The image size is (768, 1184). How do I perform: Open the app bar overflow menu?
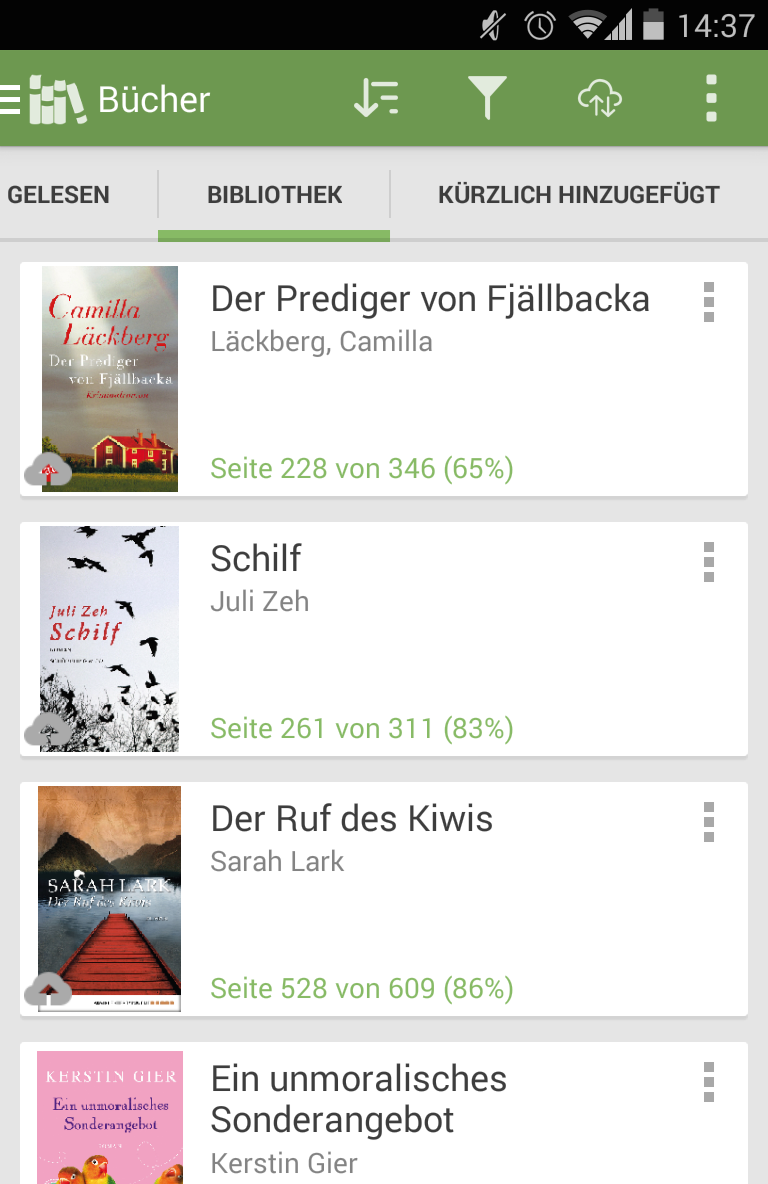point(711,98)
